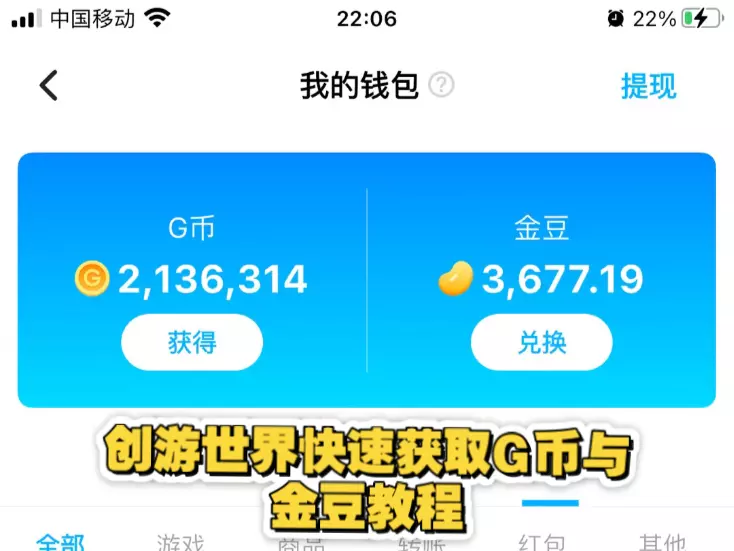Open the help question mark icon
The width and height of the screenshot is (734, 551).
(x=441, y=85)
